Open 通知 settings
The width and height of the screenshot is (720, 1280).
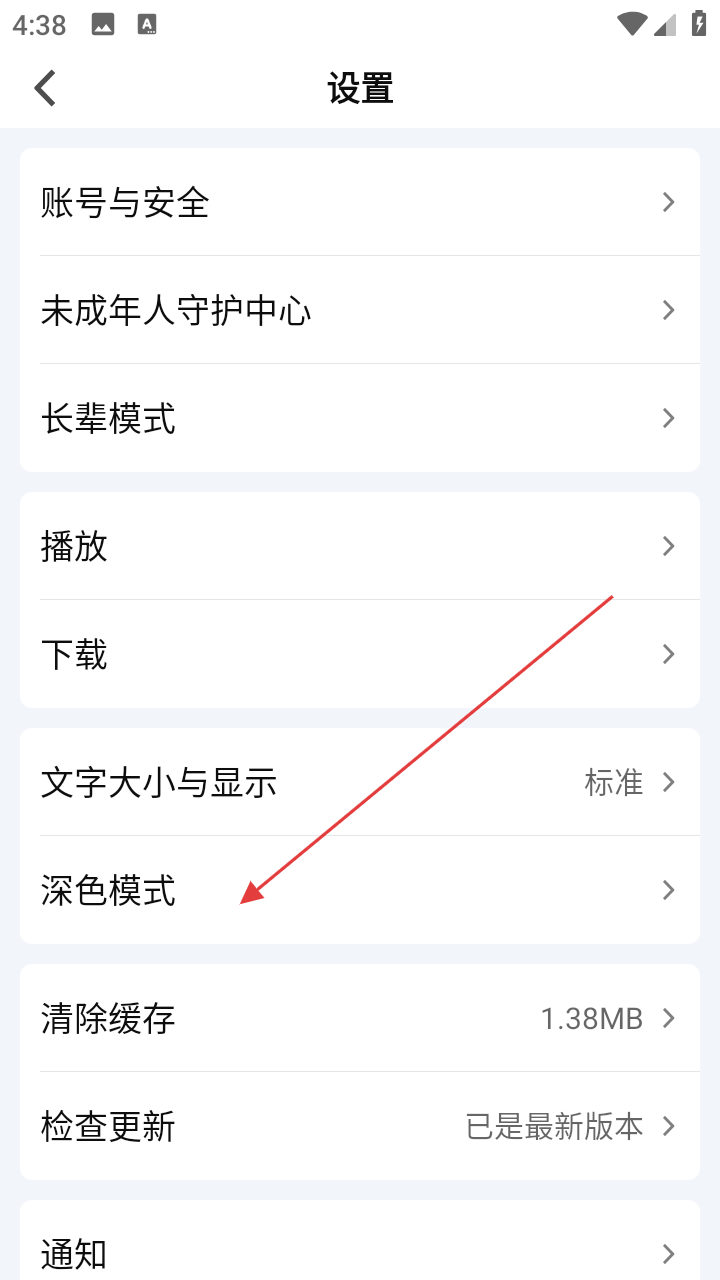[x=360, y=1253]
